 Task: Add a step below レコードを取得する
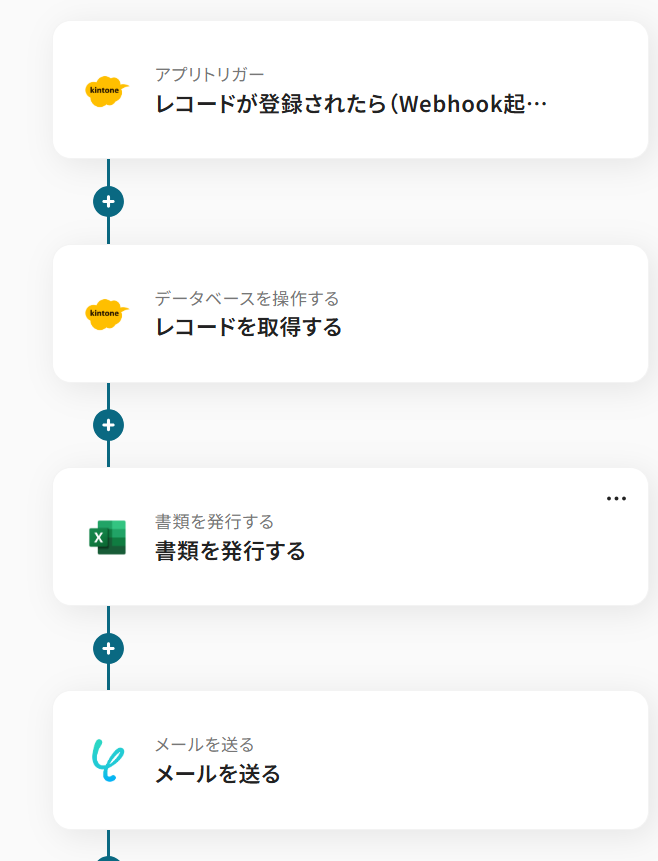(108, 425)
